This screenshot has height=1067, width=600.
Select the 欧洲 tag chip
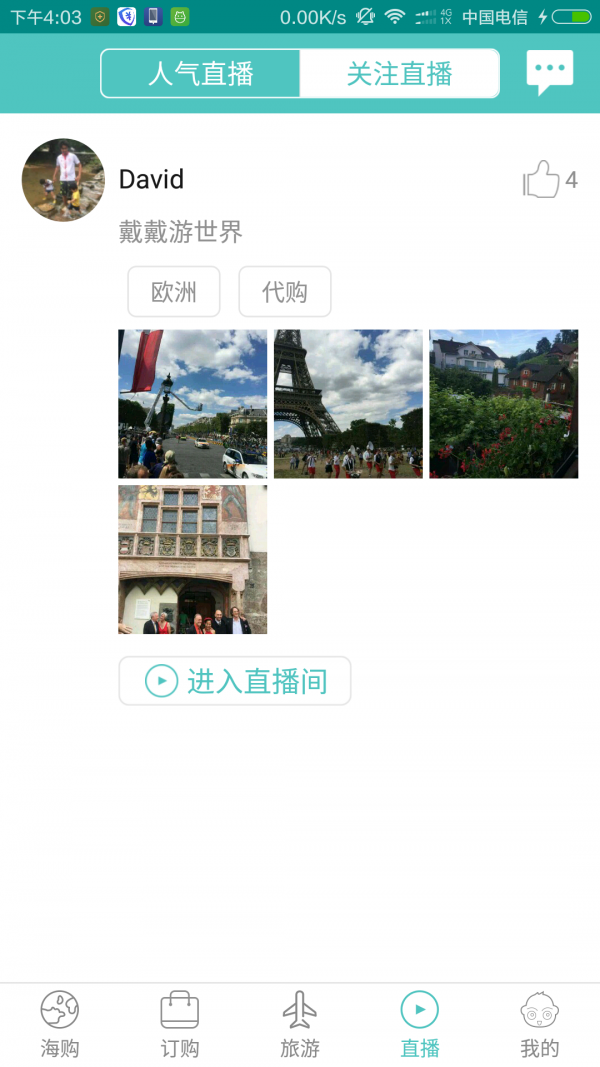[174, 292]
